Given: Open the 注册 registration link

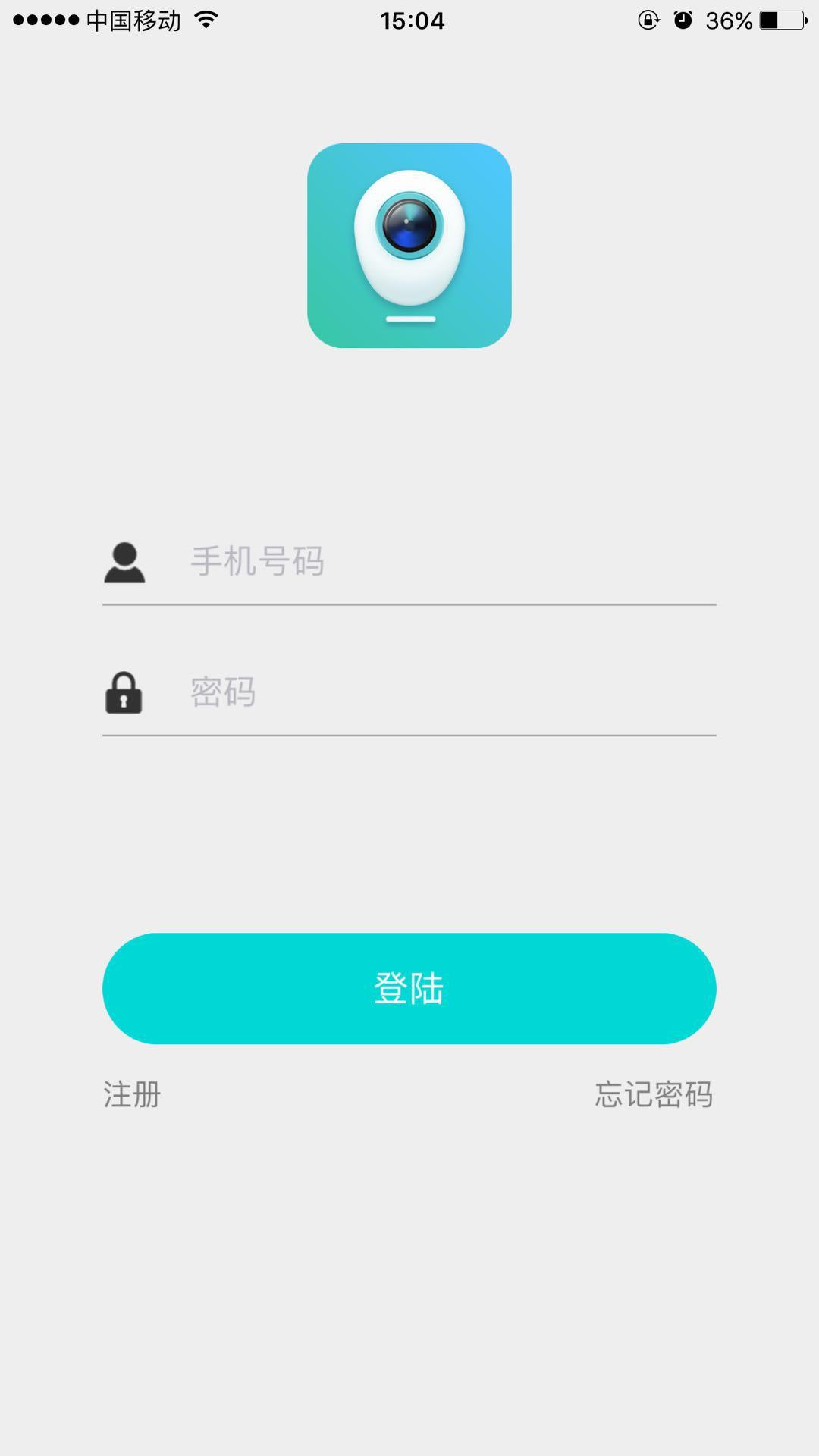Looking at the screenshot, I should [x=130, y=1094].
